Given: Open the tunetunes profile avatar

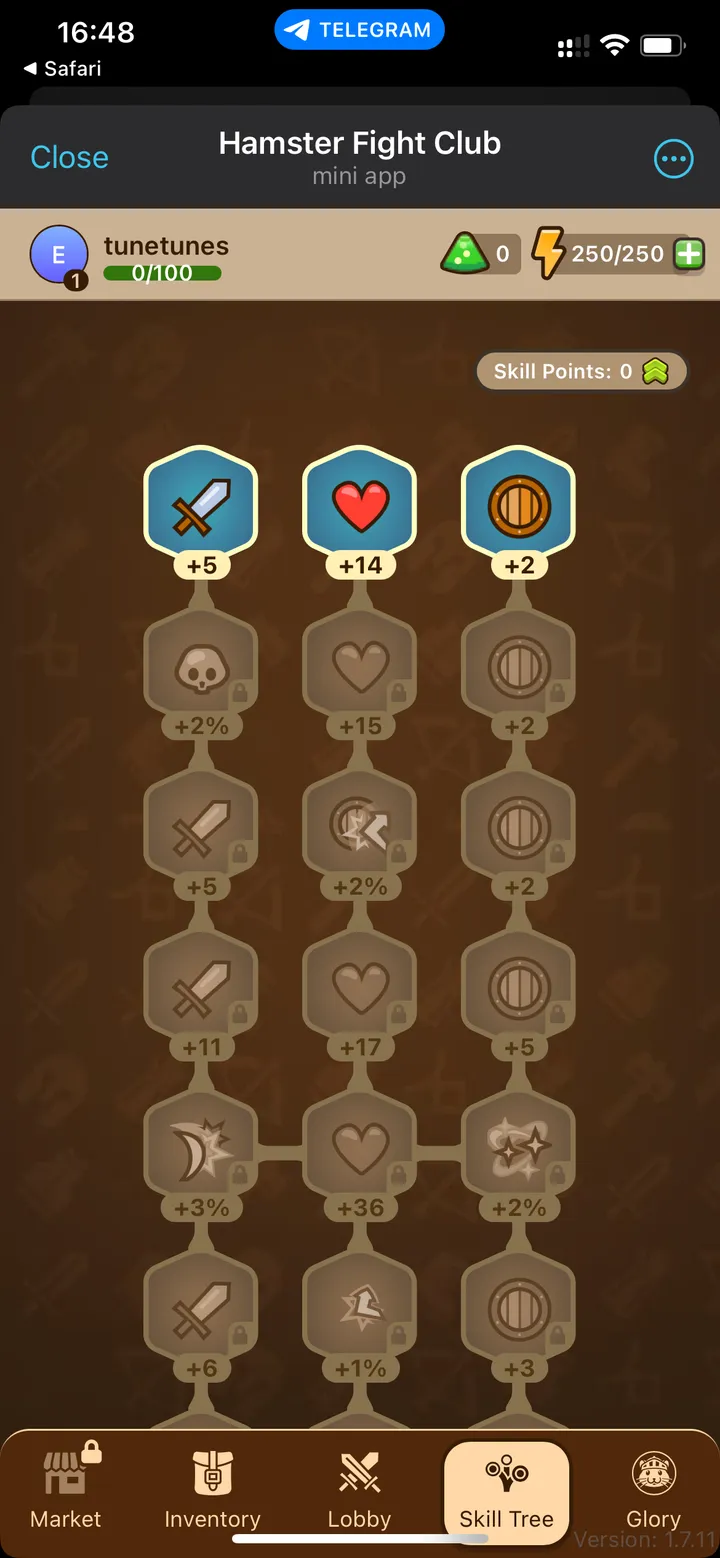Looking at the screenshot, I should point(58,255).
